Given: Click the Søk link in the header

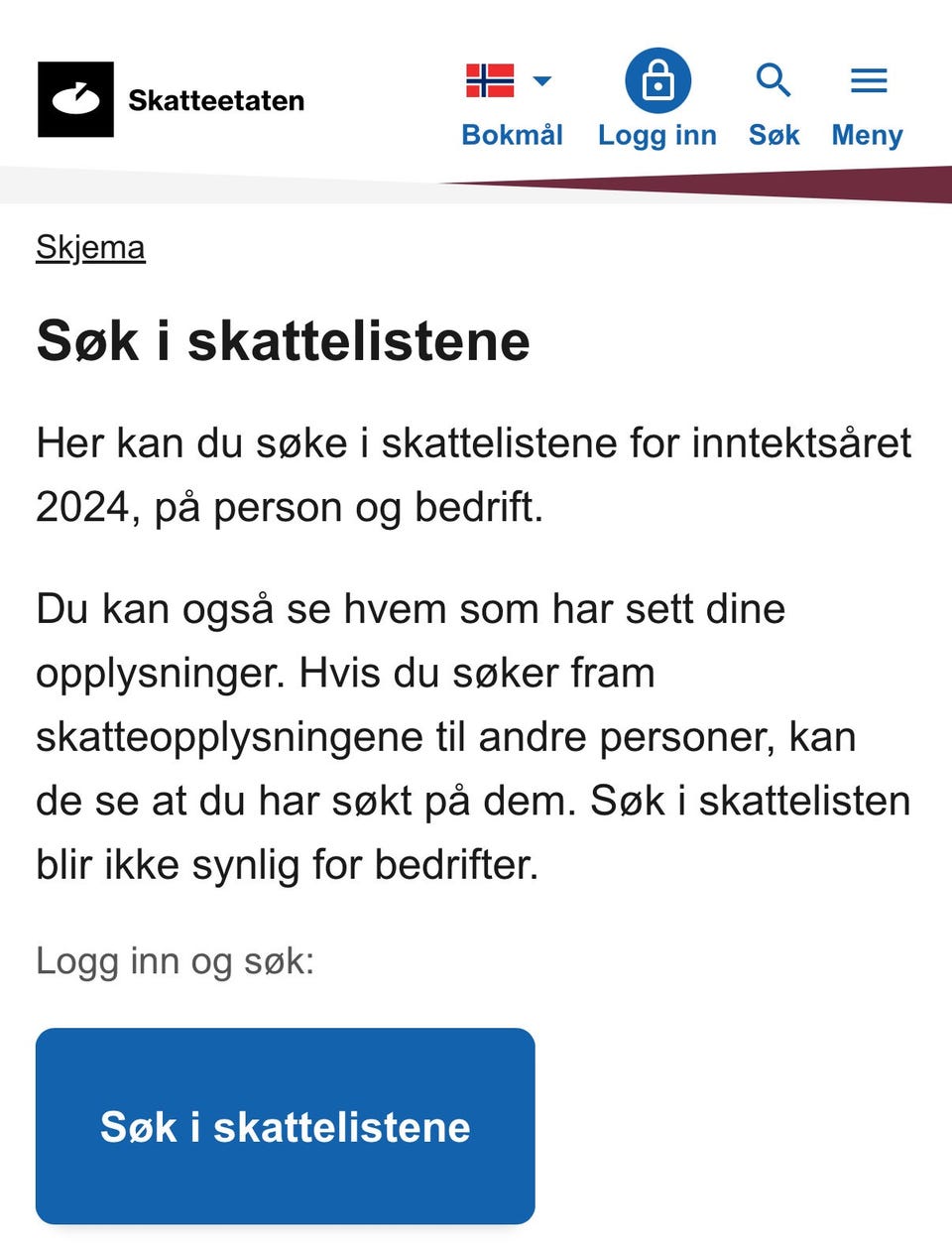Looking at the screenshot, I should point(773,134).
